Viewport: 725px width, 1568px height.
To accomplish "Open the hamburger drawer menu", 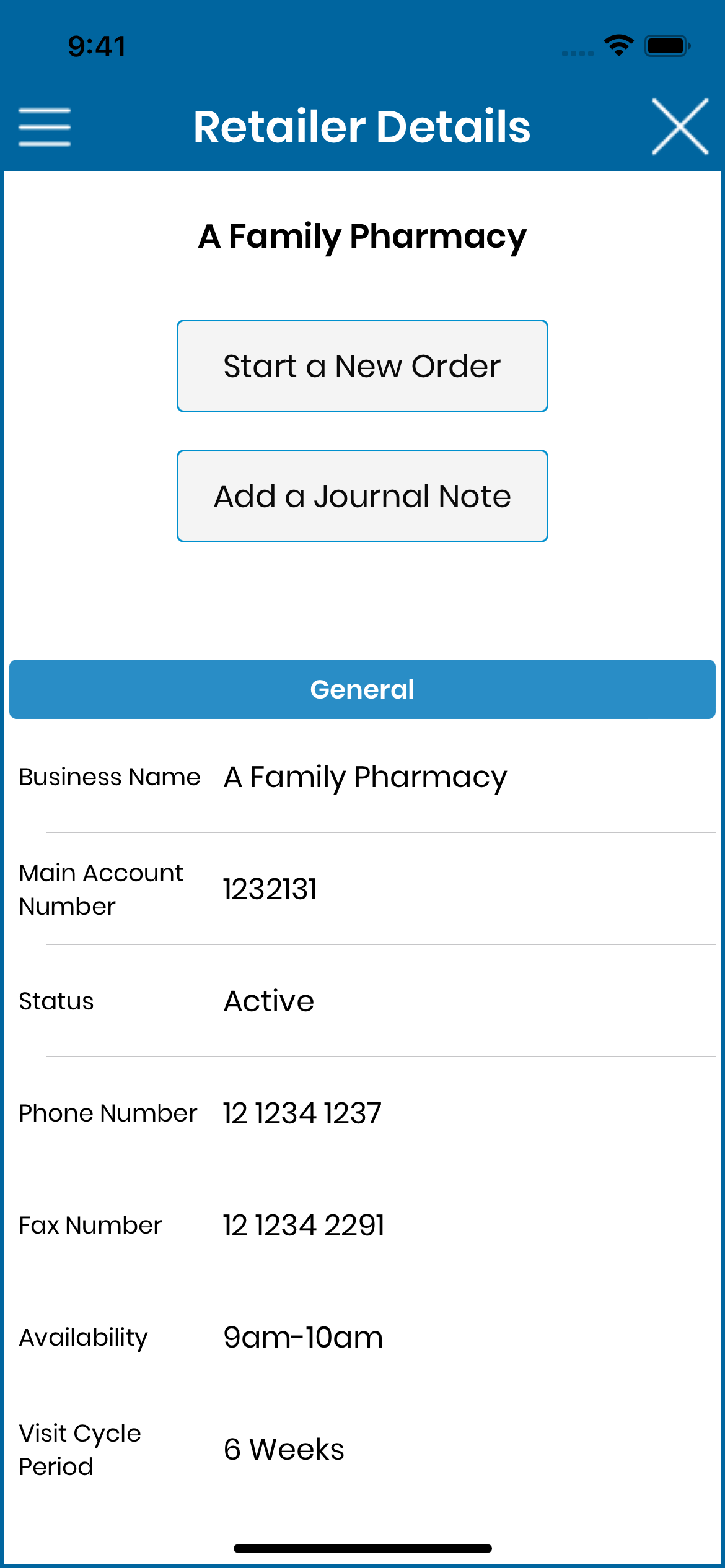I will [x=45, y=127].
